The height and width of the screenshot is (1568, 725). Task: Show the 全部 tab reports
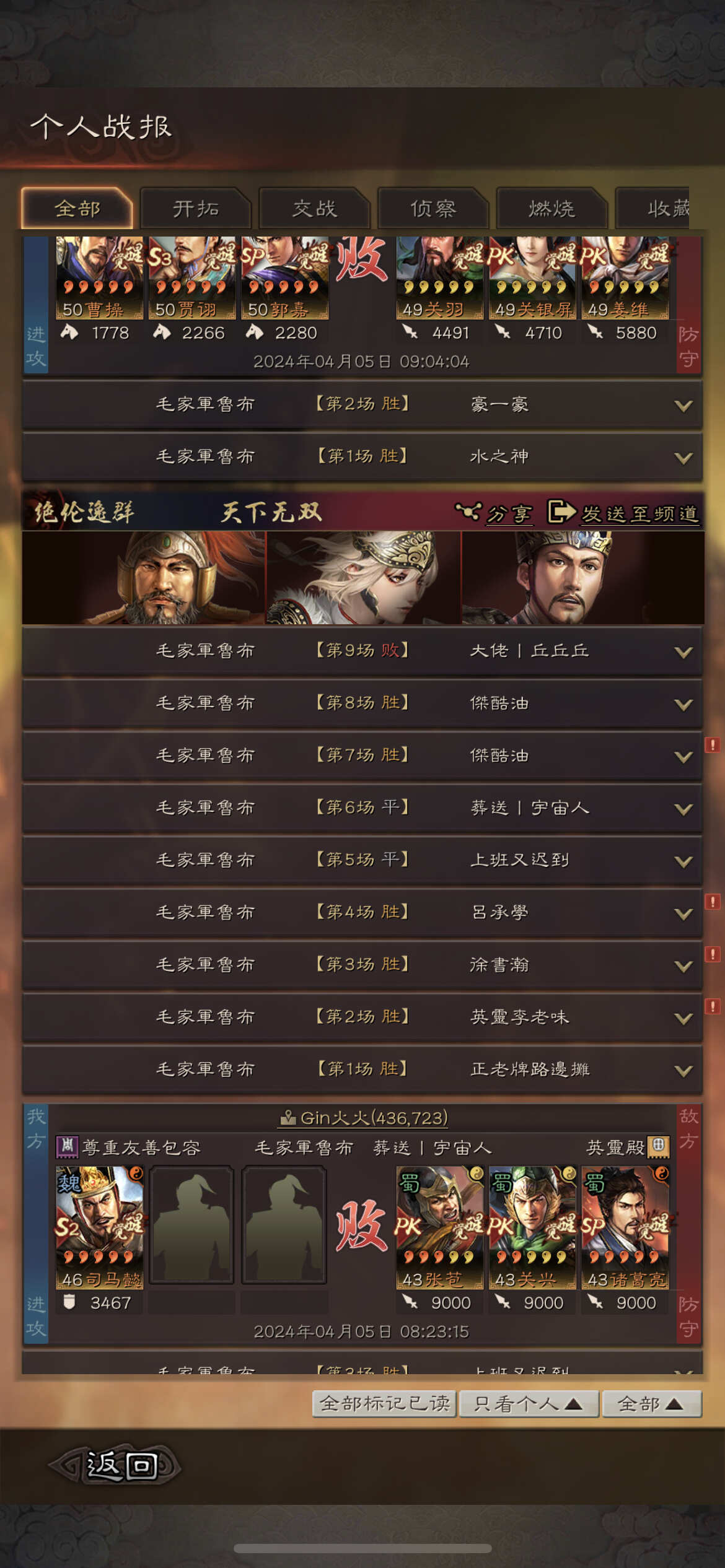(77, 209)
